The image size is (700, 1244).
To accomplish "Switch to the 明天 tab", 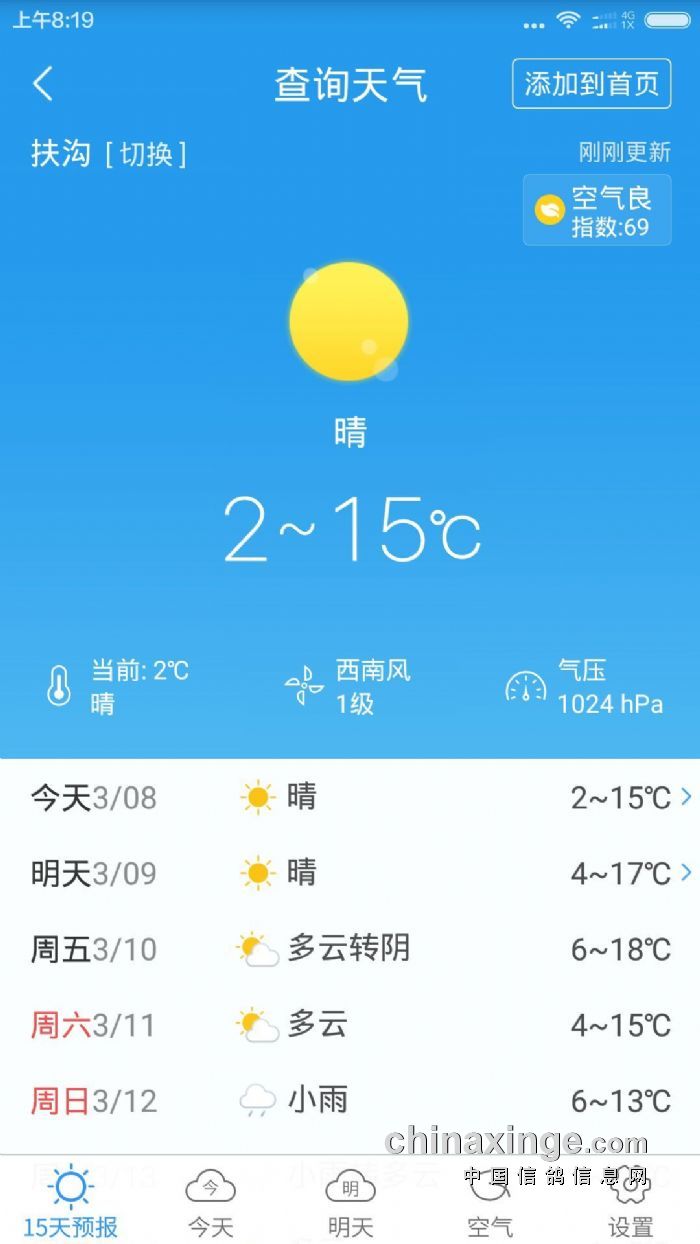I will 350,1200.
